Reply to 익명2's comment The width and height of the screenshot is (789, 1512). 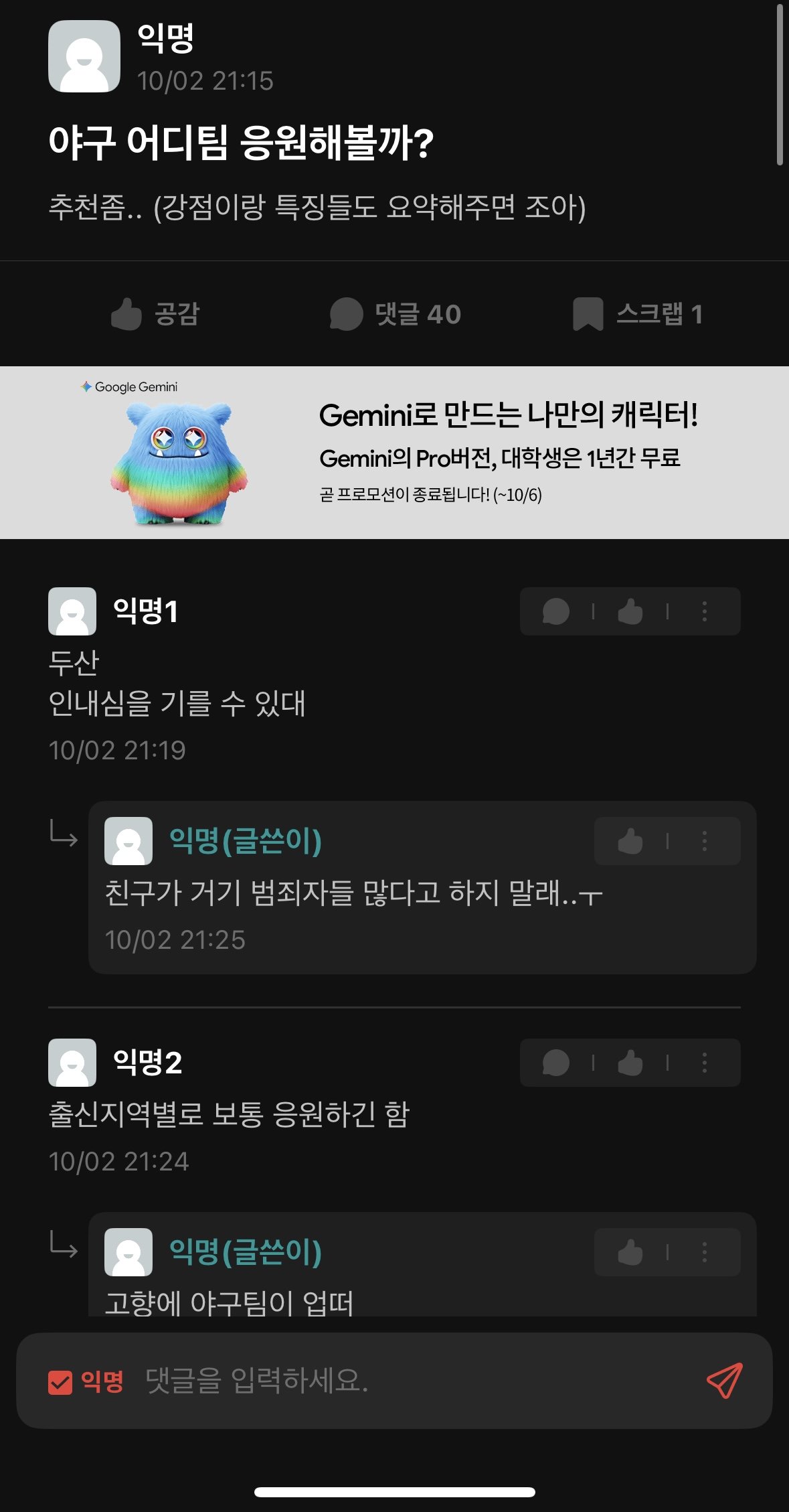(556, 1063)
